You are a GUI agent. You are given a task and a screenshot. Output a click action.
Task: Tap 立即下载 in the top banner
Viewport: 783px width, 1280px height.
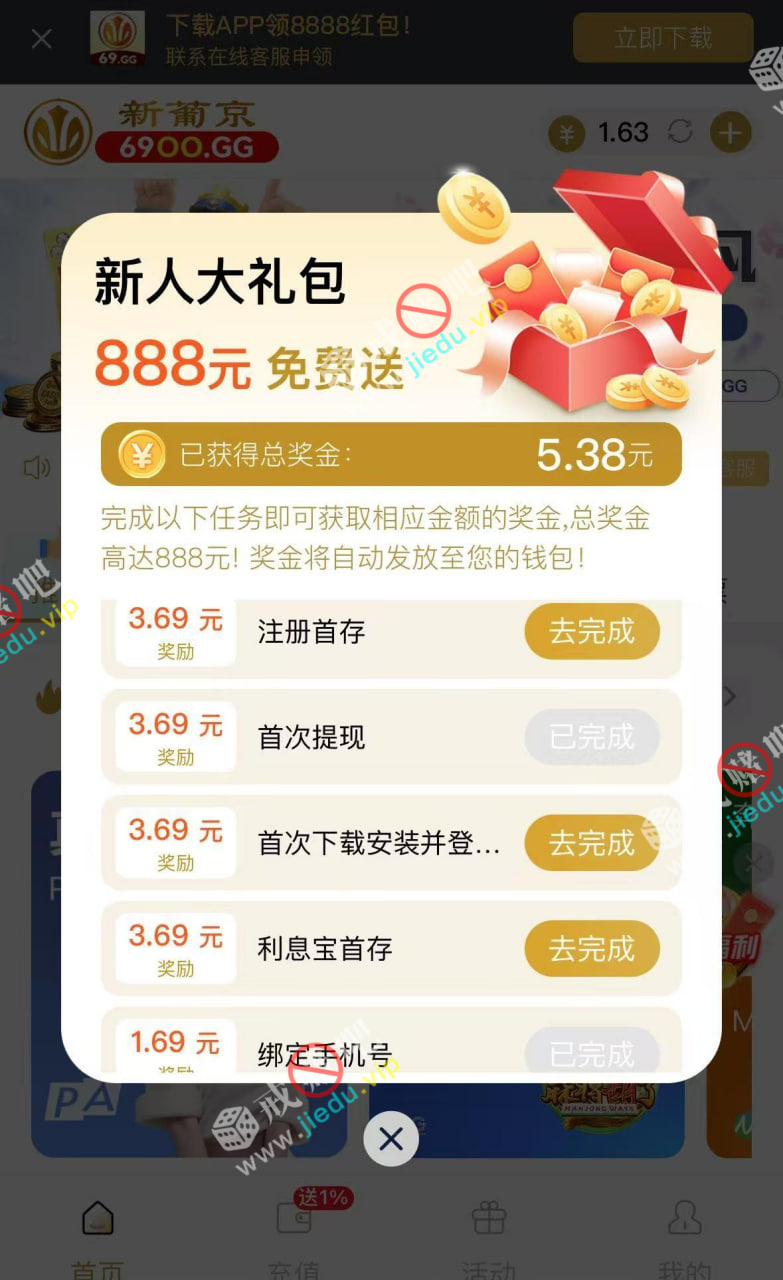pos(663,38)
